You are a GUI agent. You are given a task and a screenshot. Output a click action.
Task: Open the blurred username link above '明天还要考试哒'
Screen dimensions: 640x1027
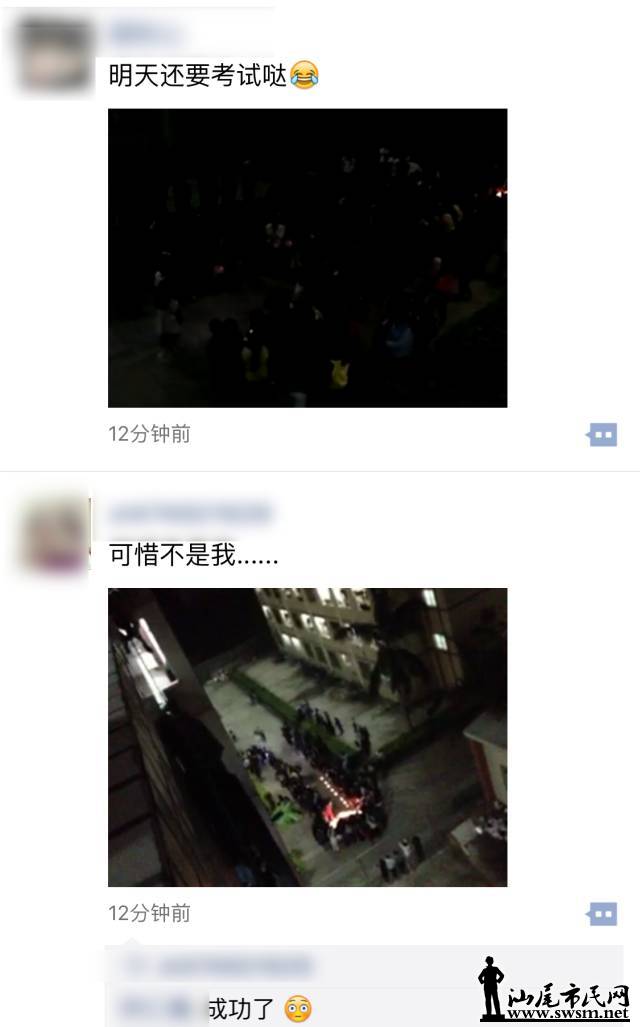(138, 35)
